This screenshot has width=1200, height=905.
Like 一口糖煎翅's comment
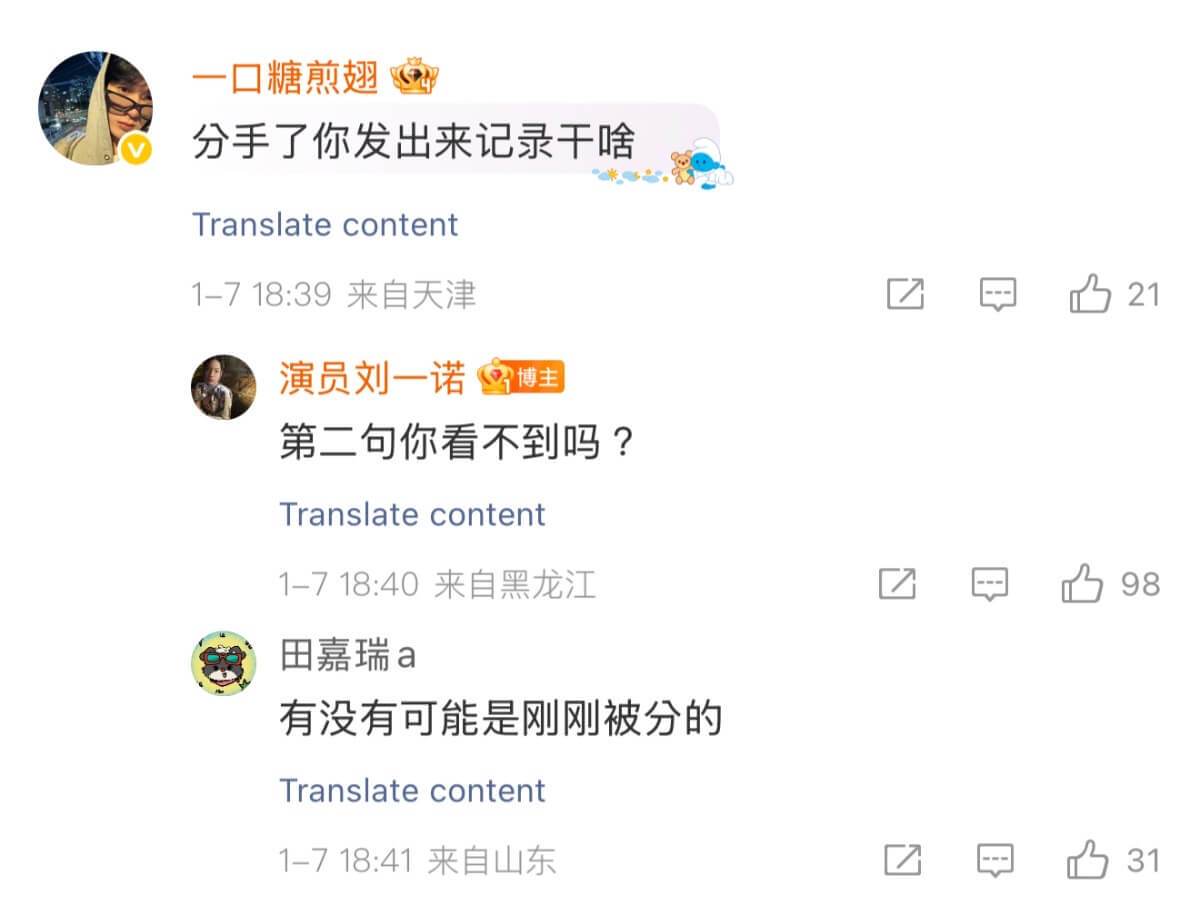[1091, 294]
